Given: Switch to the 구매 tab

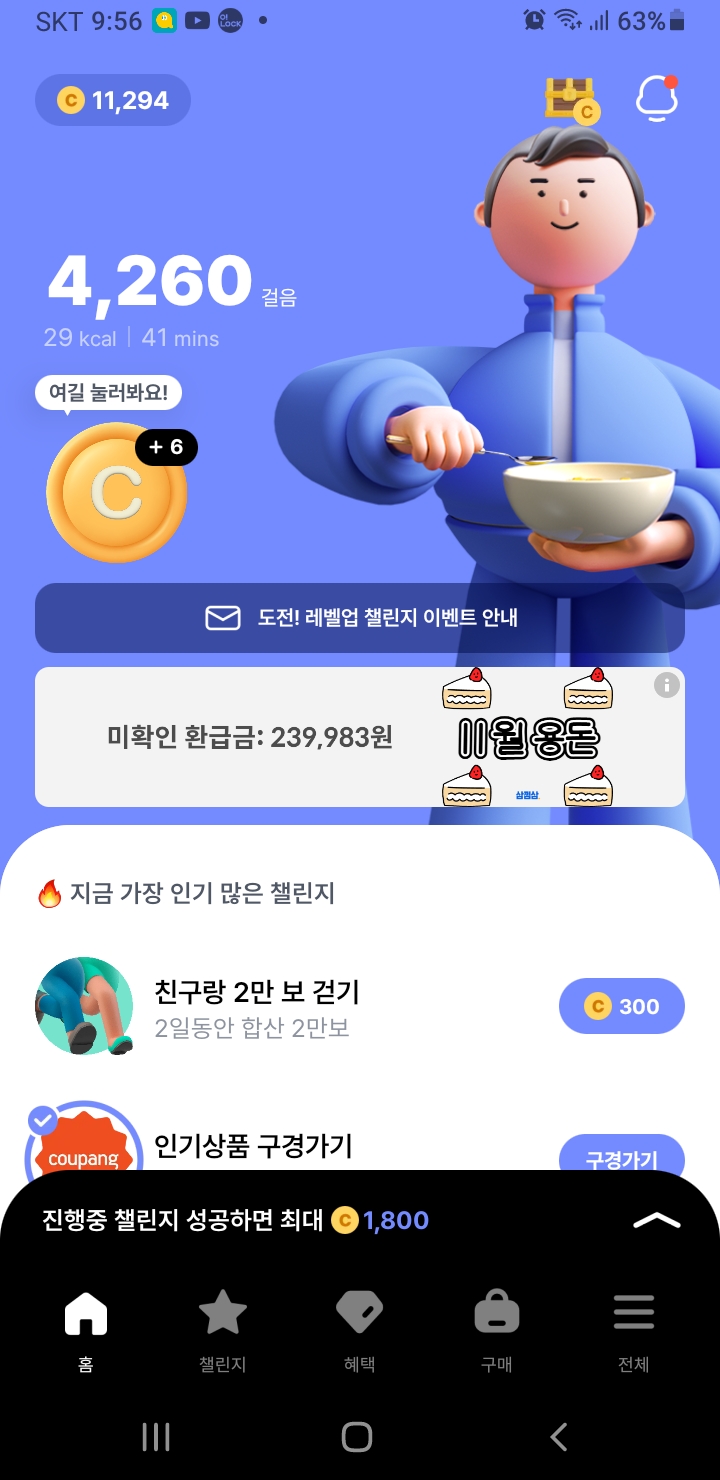Looking at the screenshot, I should pos(496,1328).
